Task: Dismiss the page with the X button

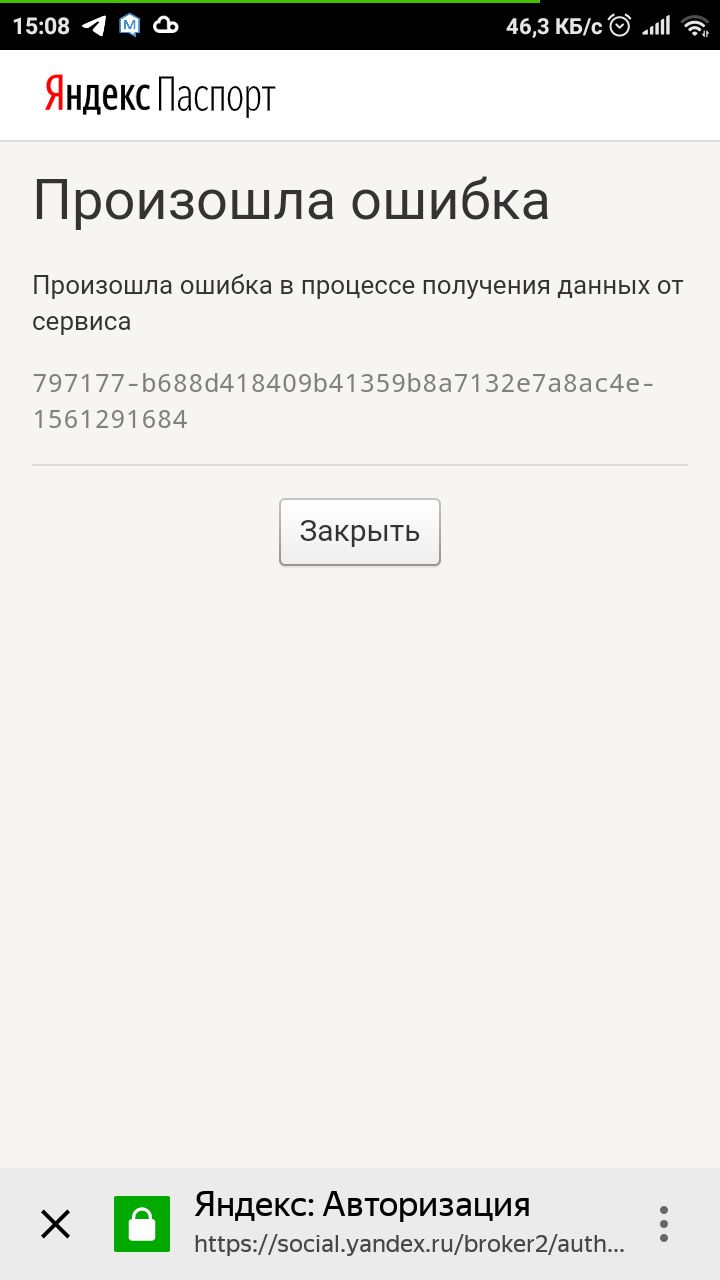Action: coord(54,1224)
